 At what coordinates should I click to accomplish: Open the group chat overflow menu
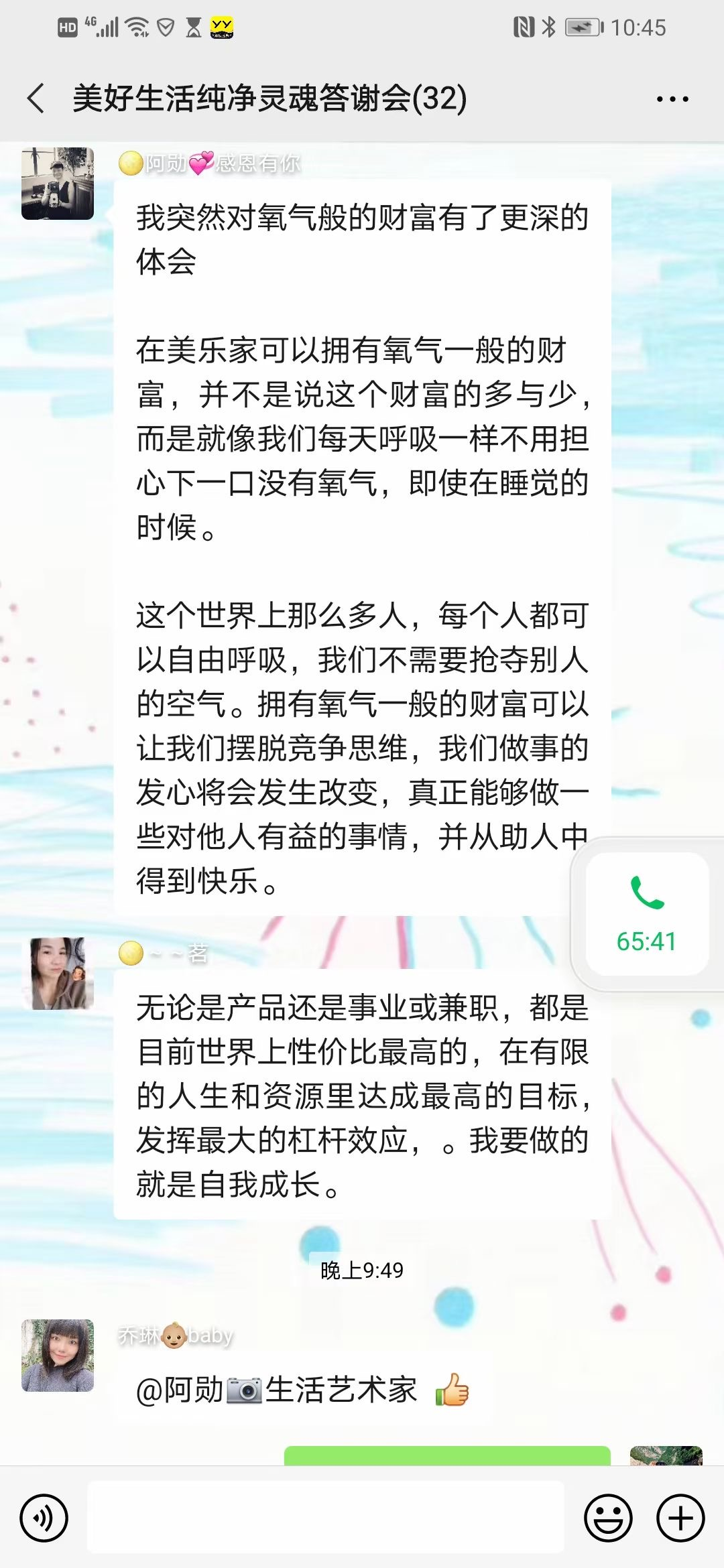click(672, 99)
